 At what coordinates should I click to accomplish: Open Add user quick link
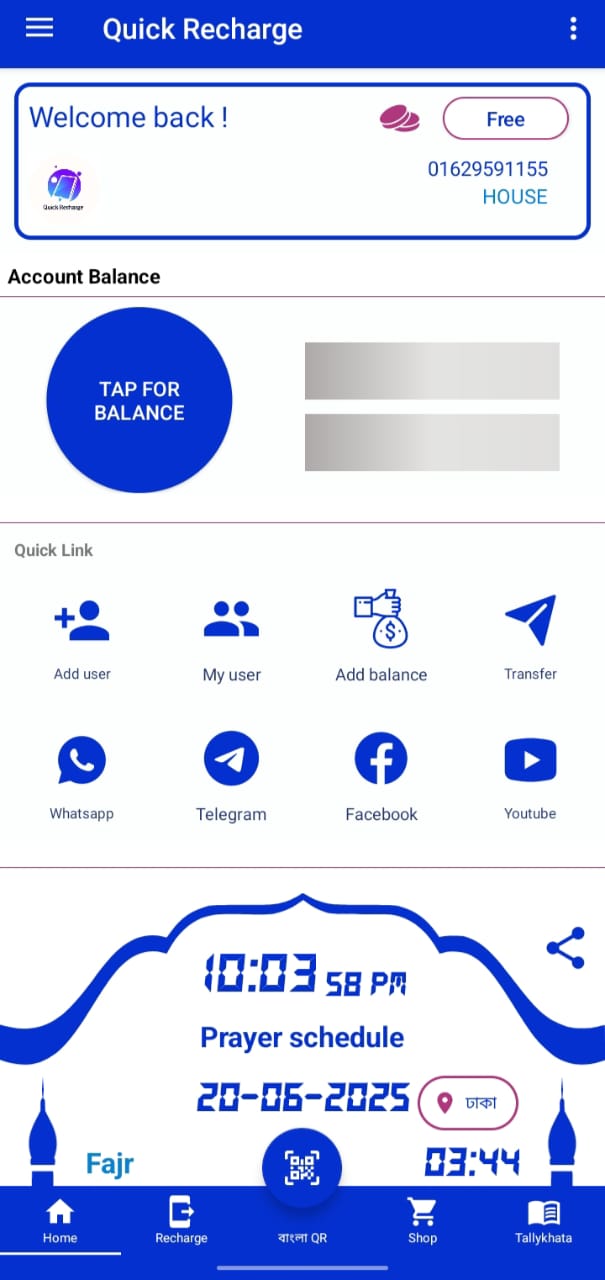coord(82,635)
